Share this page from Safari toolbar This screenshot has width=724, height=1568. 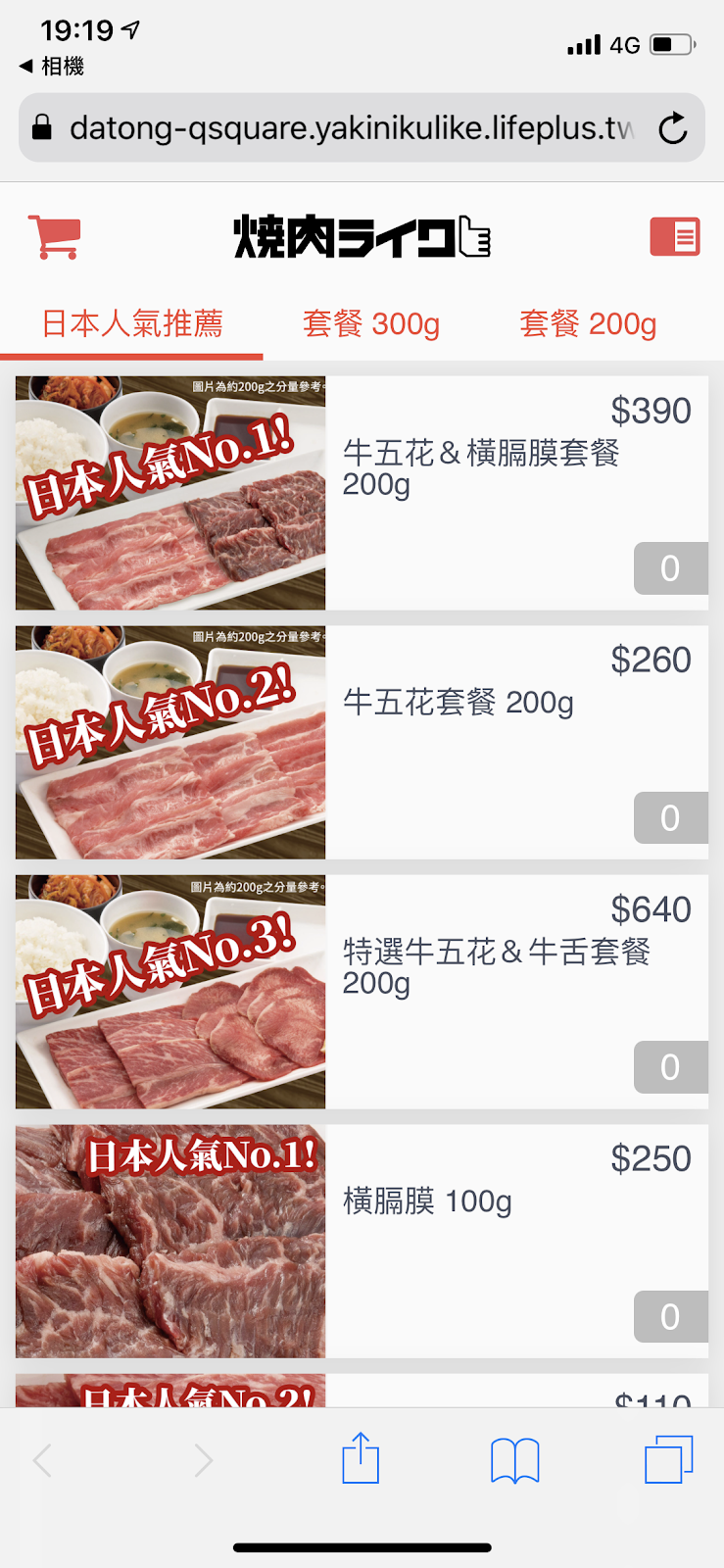point(361,1459)
